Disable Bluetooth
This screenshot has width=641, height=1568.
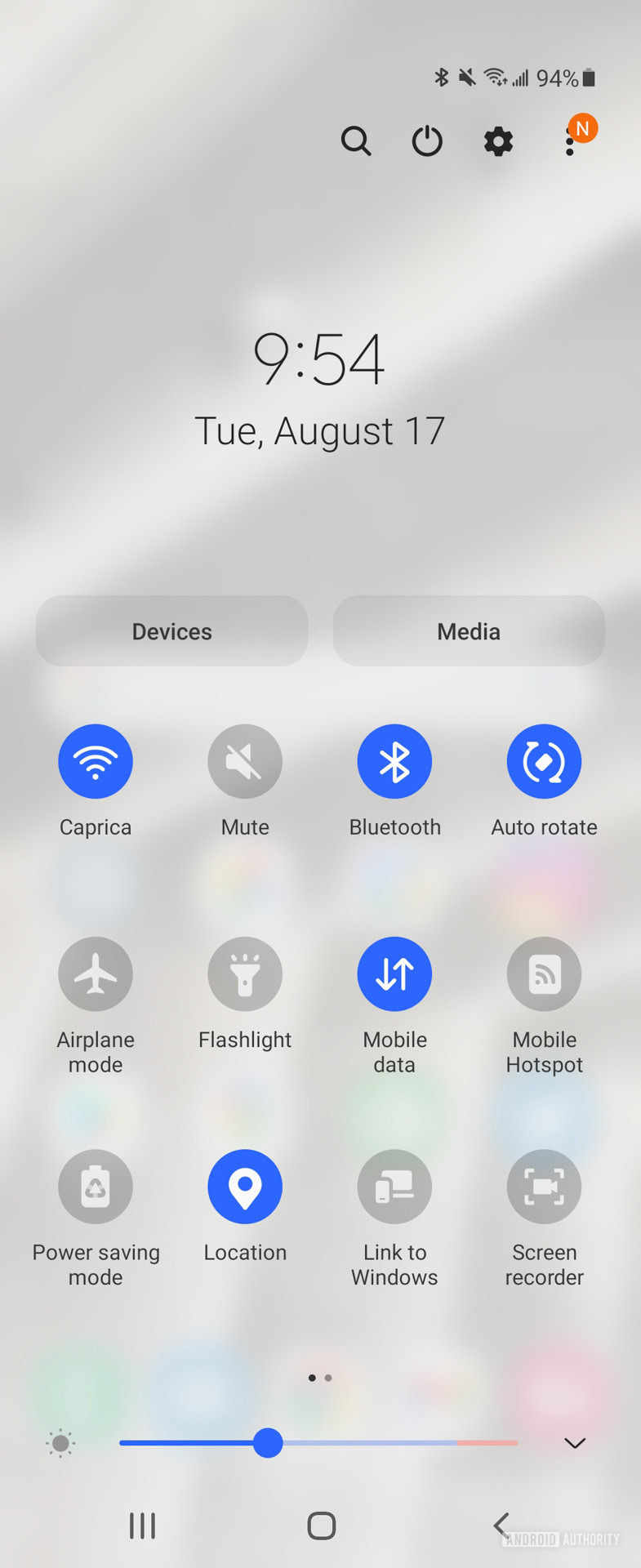(x=394, y=761)
